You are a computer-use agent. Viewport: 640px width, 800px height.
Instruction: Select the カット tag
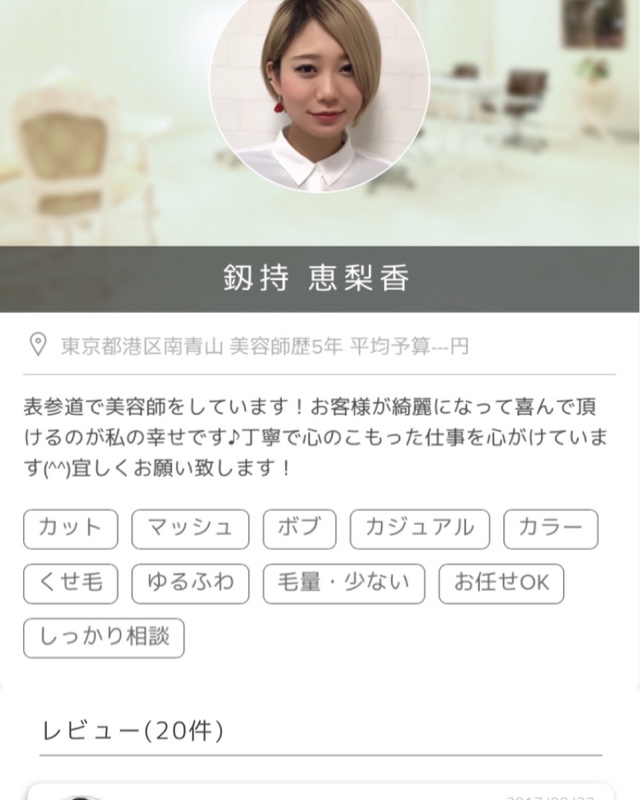[x=70, y=529]
